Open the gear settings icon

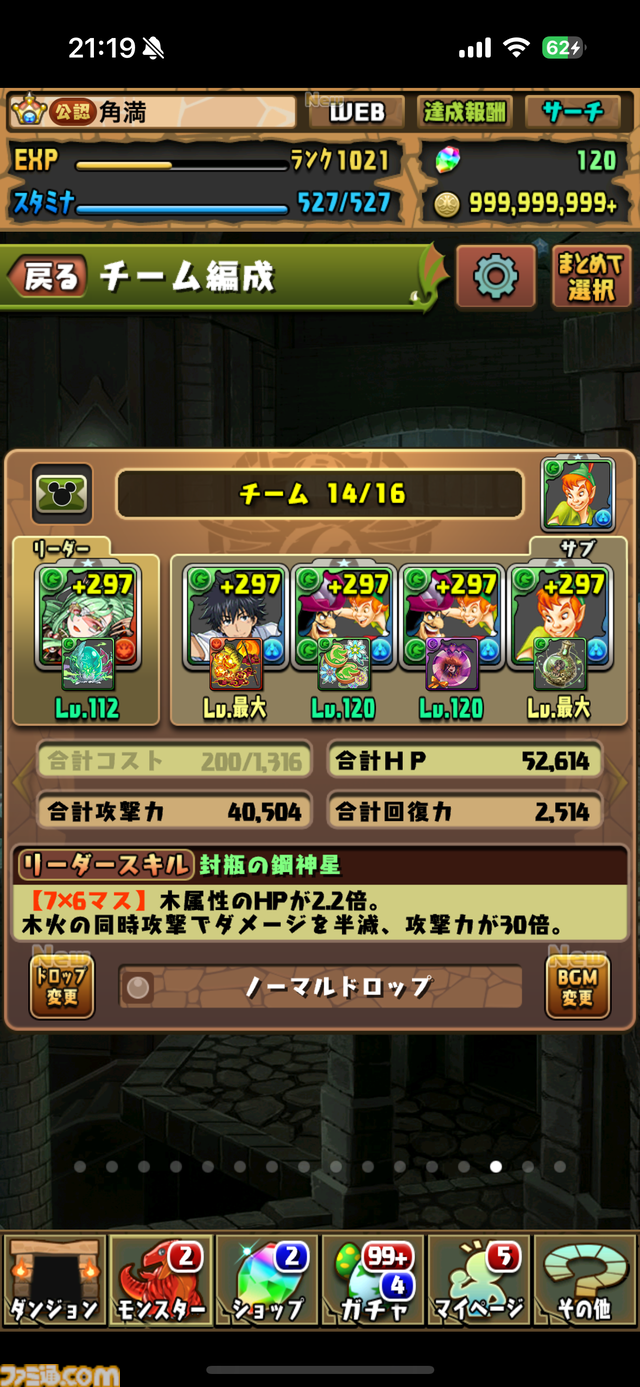click(x=495, y=277)
